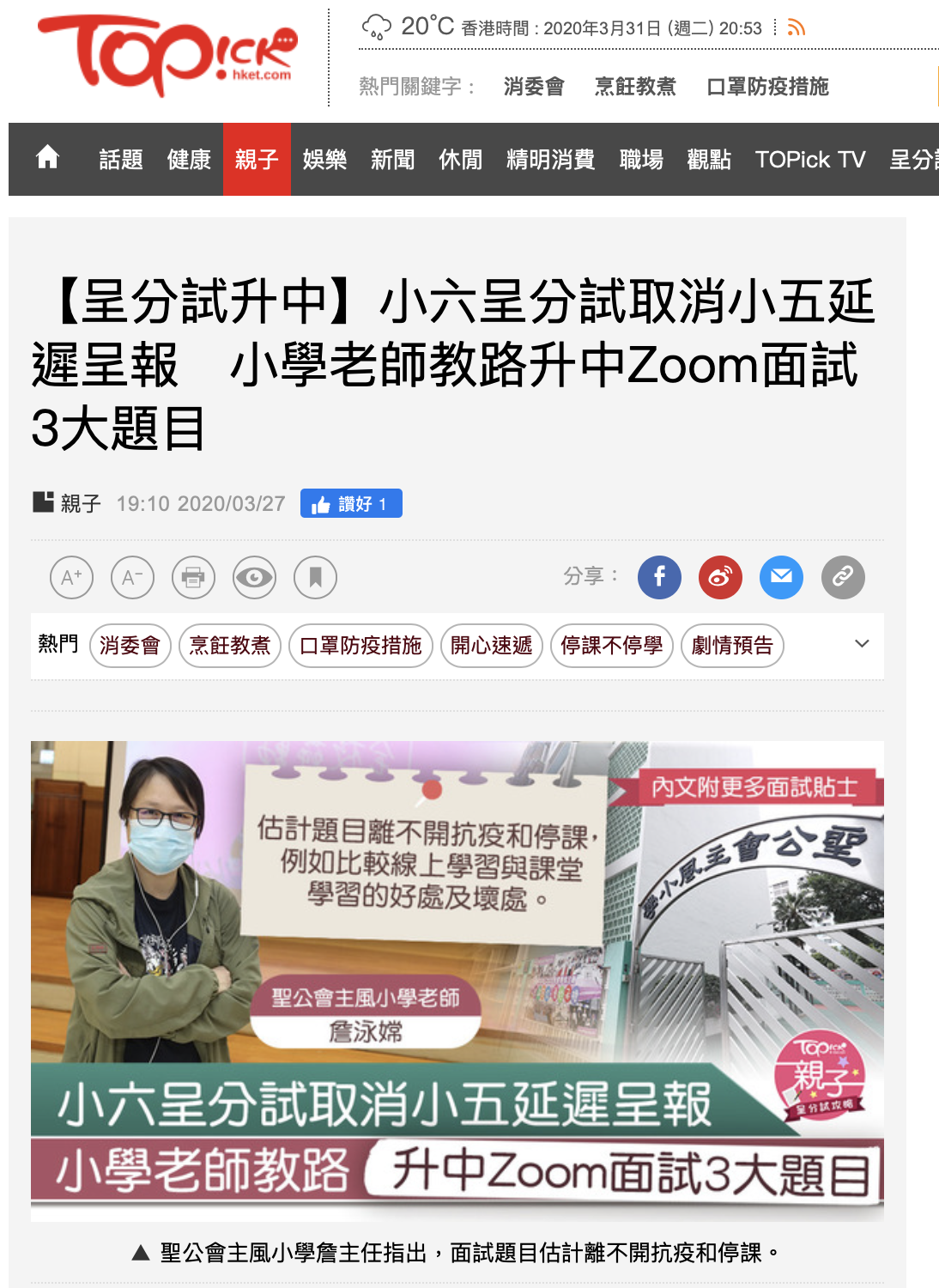Increase the article font size

[71, 577]
